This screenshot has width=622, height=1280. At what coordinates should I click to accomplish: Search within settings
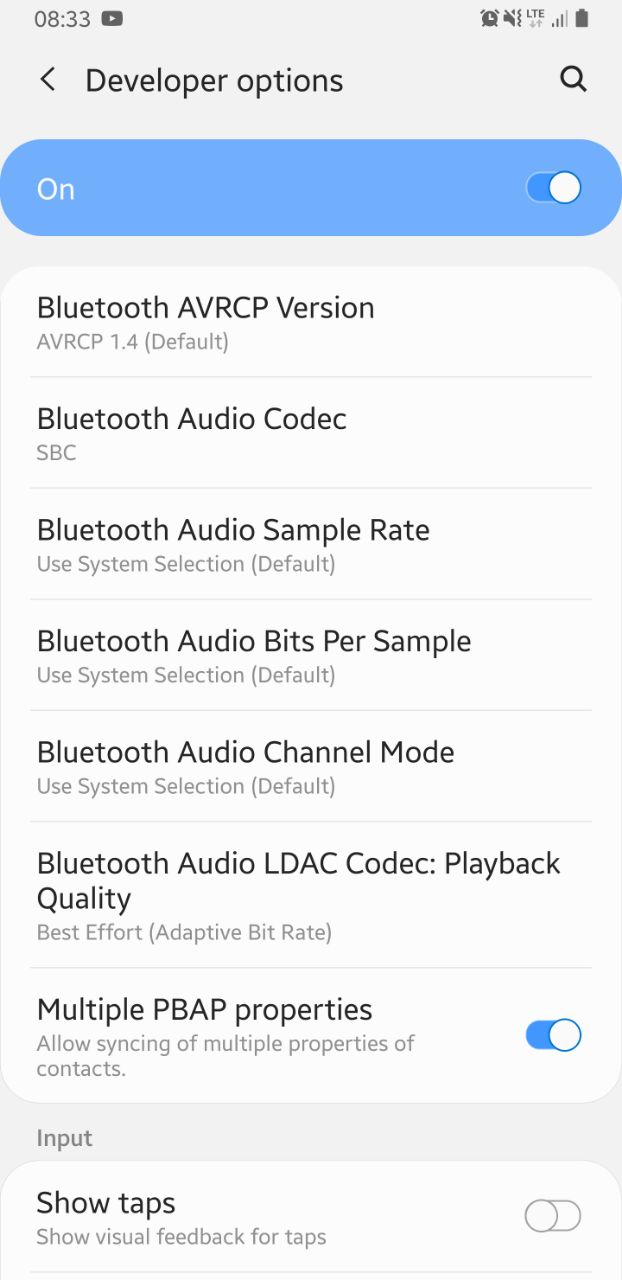click(573, 80)
